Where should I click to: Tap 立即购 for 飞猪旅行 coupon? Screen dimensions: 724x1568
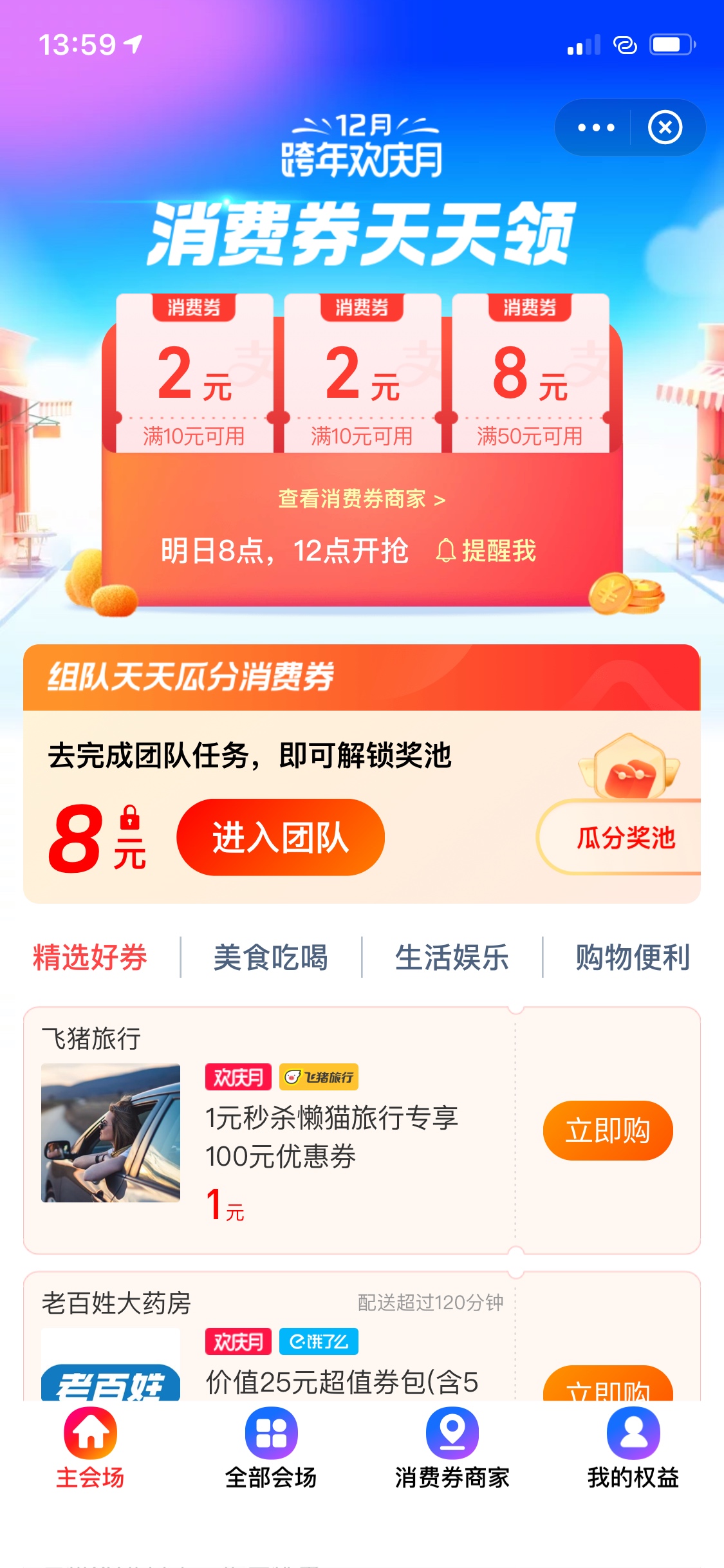pos(608,1130)
